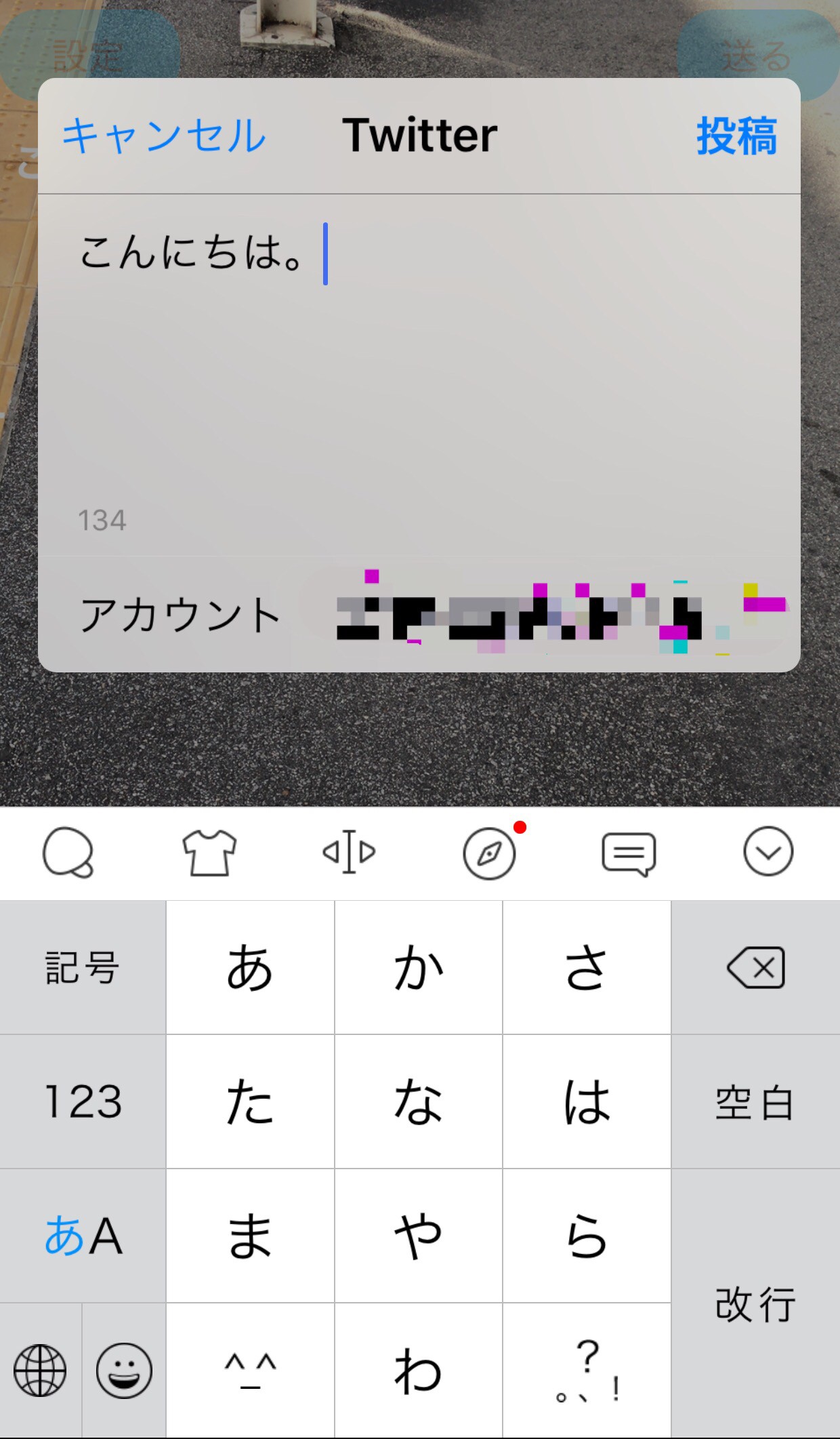
Task: Insert a space with the 空白 key
Action: 755,1101
